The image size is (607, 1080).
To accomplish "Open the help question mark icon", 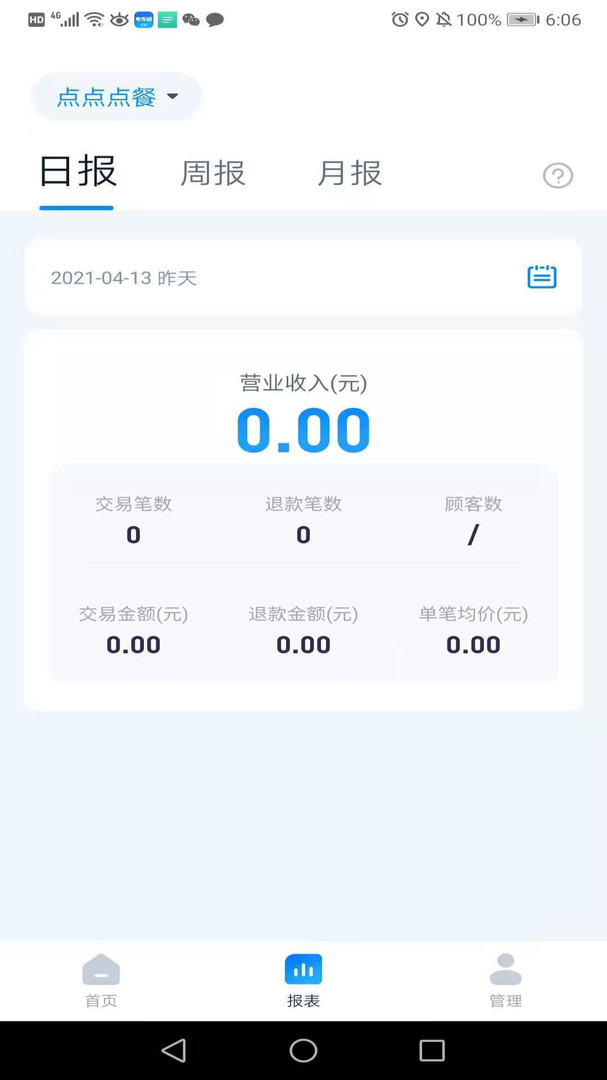I will (557, 176).
